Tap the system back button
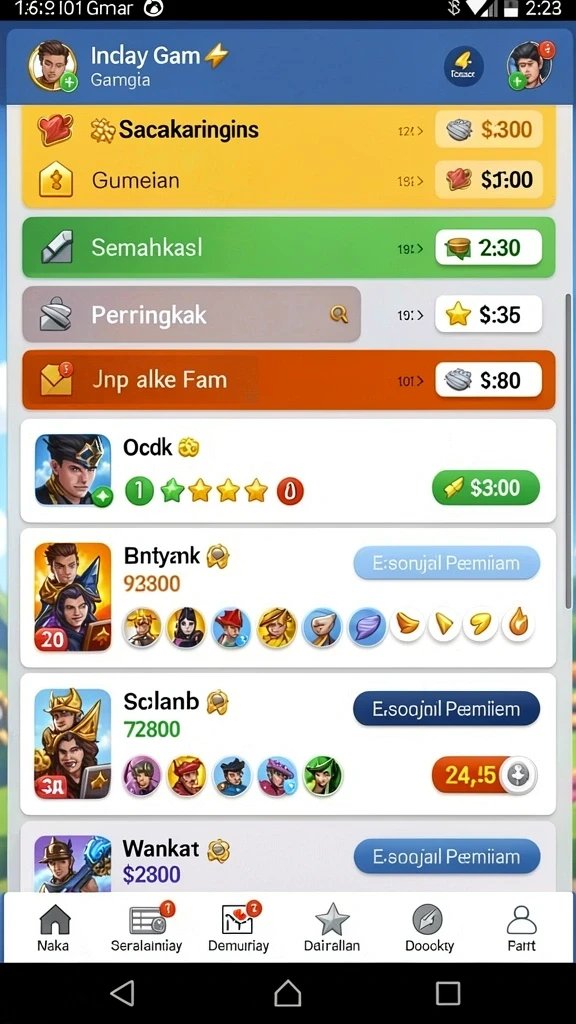 point(123,993)
